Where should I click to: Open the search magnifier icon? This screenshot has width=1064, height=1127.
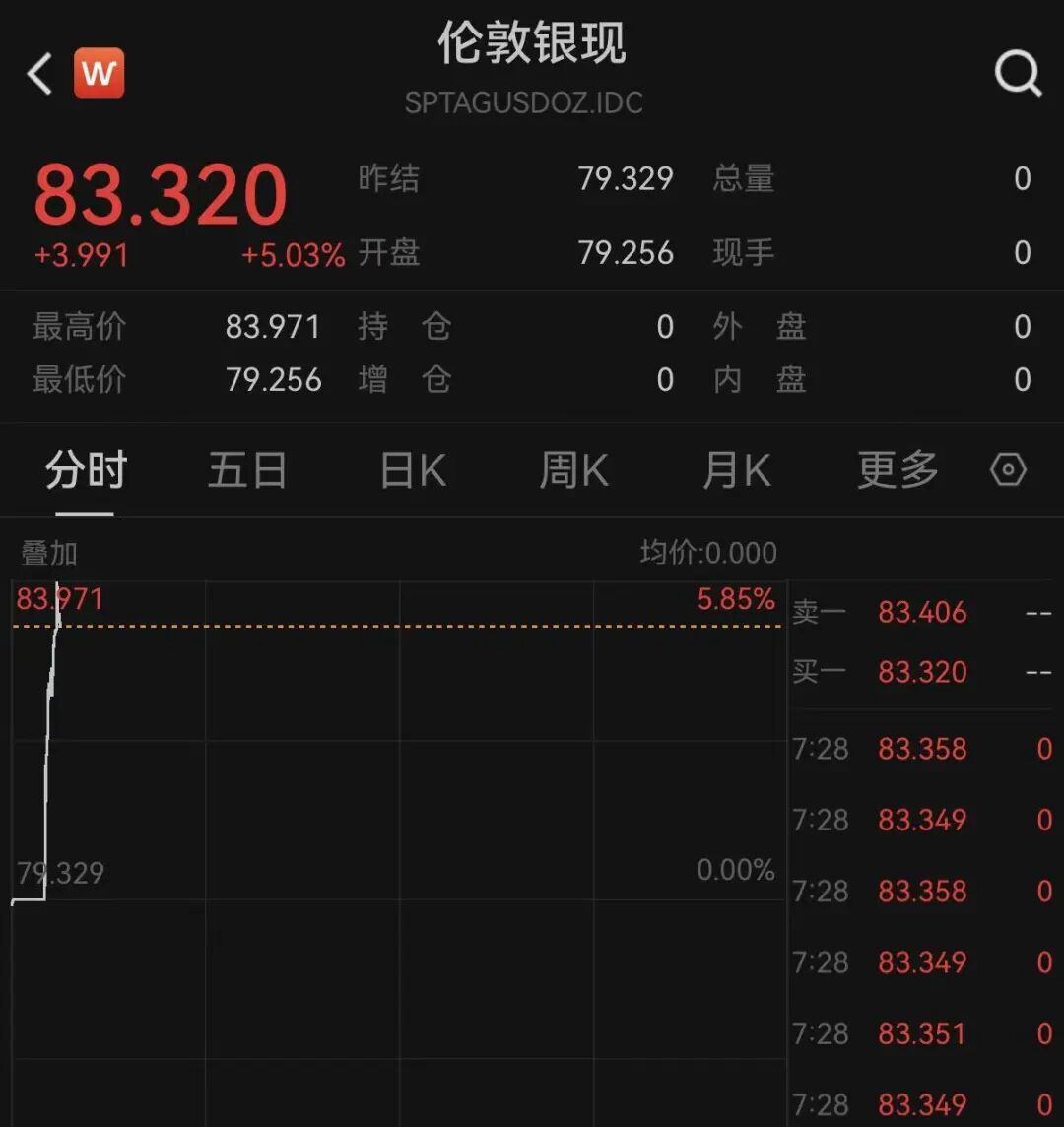(1018, 73)
